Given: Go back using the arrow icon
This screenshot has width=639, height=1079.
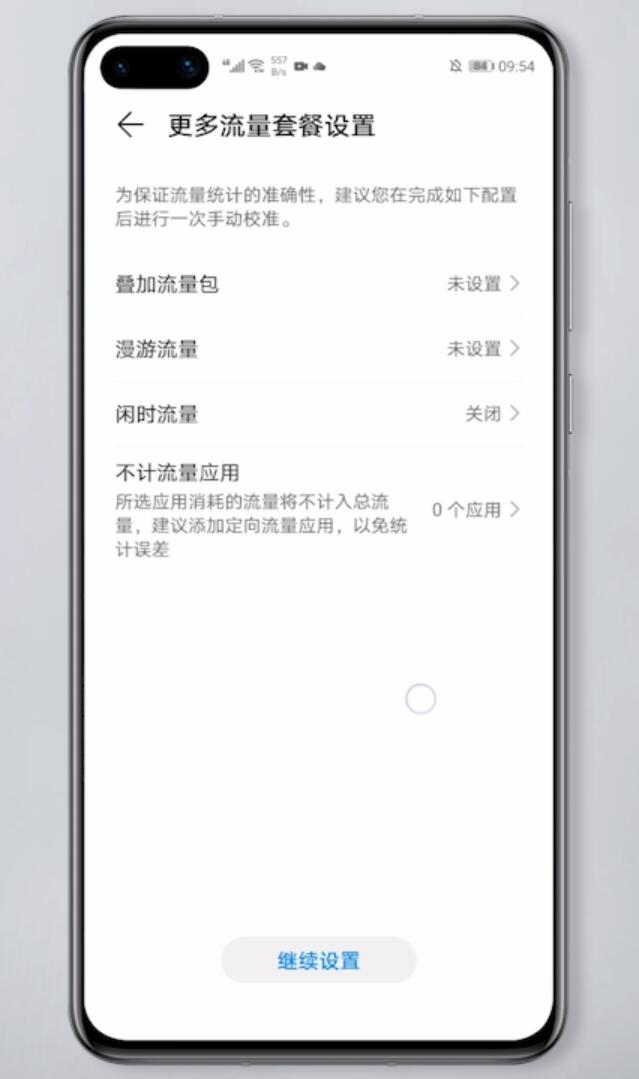Looking at the screenshot, I should (130, 125).
